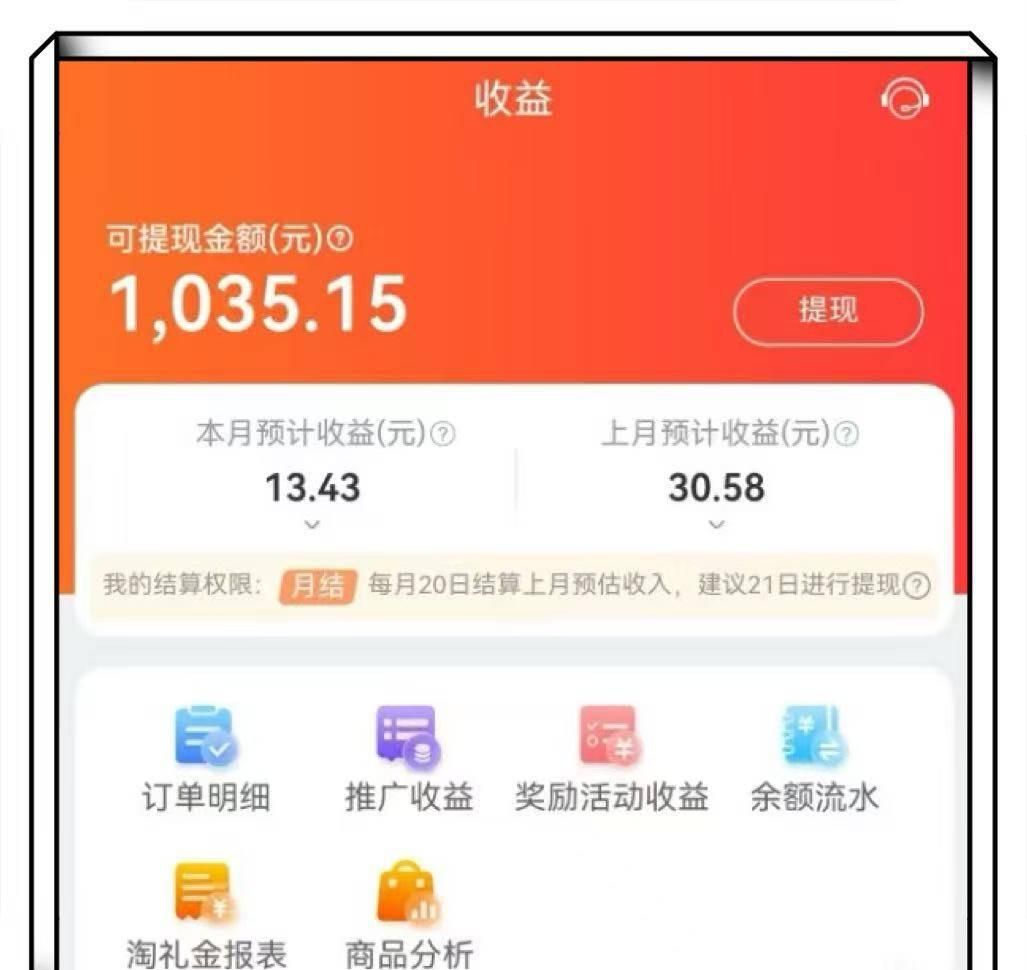Open 淘礼金报表
This screenshot has width=1027, height=970.
pyautogui.click(x=205, y=912)
